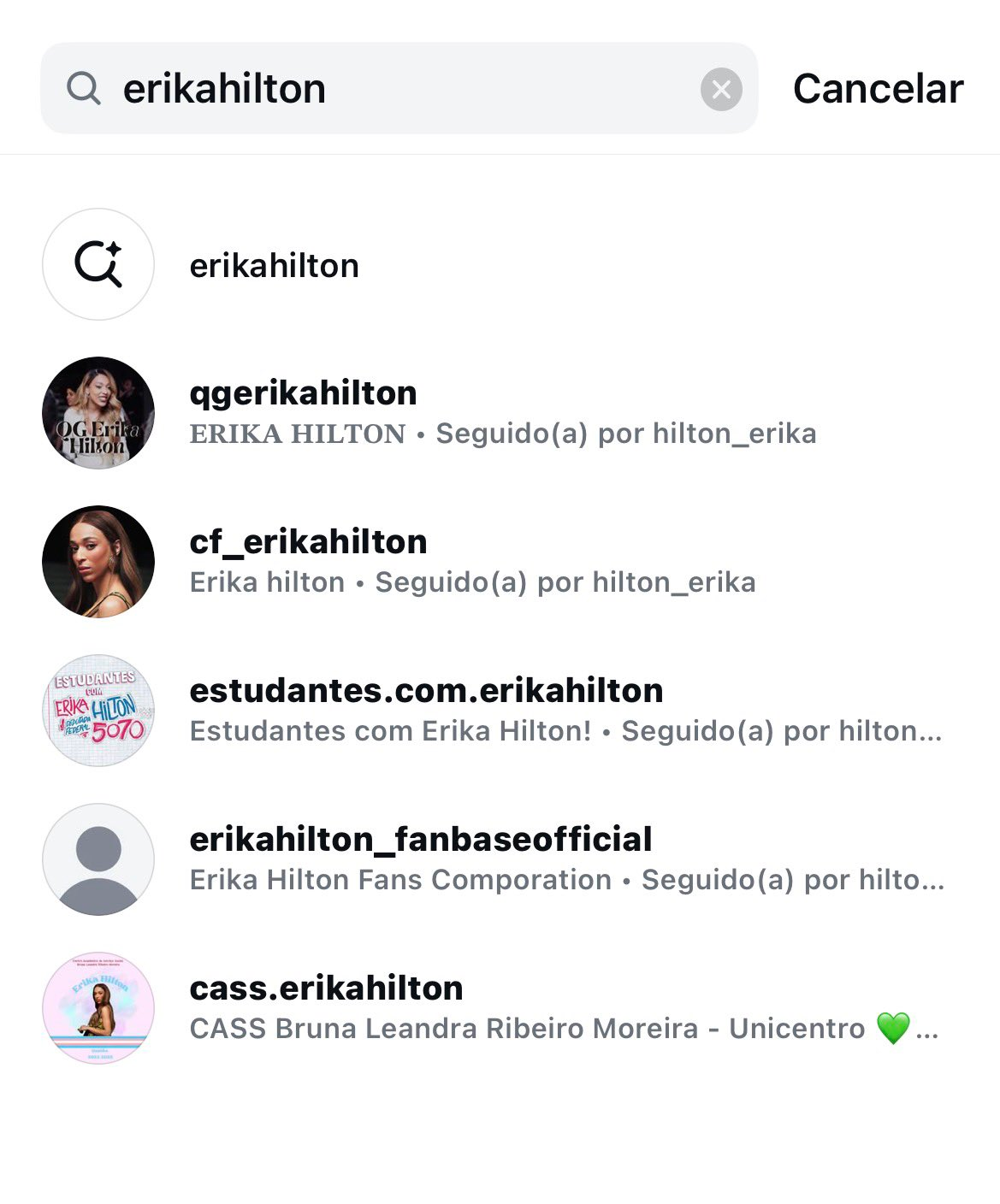Screen dimensions: 1000x1204
Task: Tap the search field containing erikahilton
Action: [x=385, y=89]
